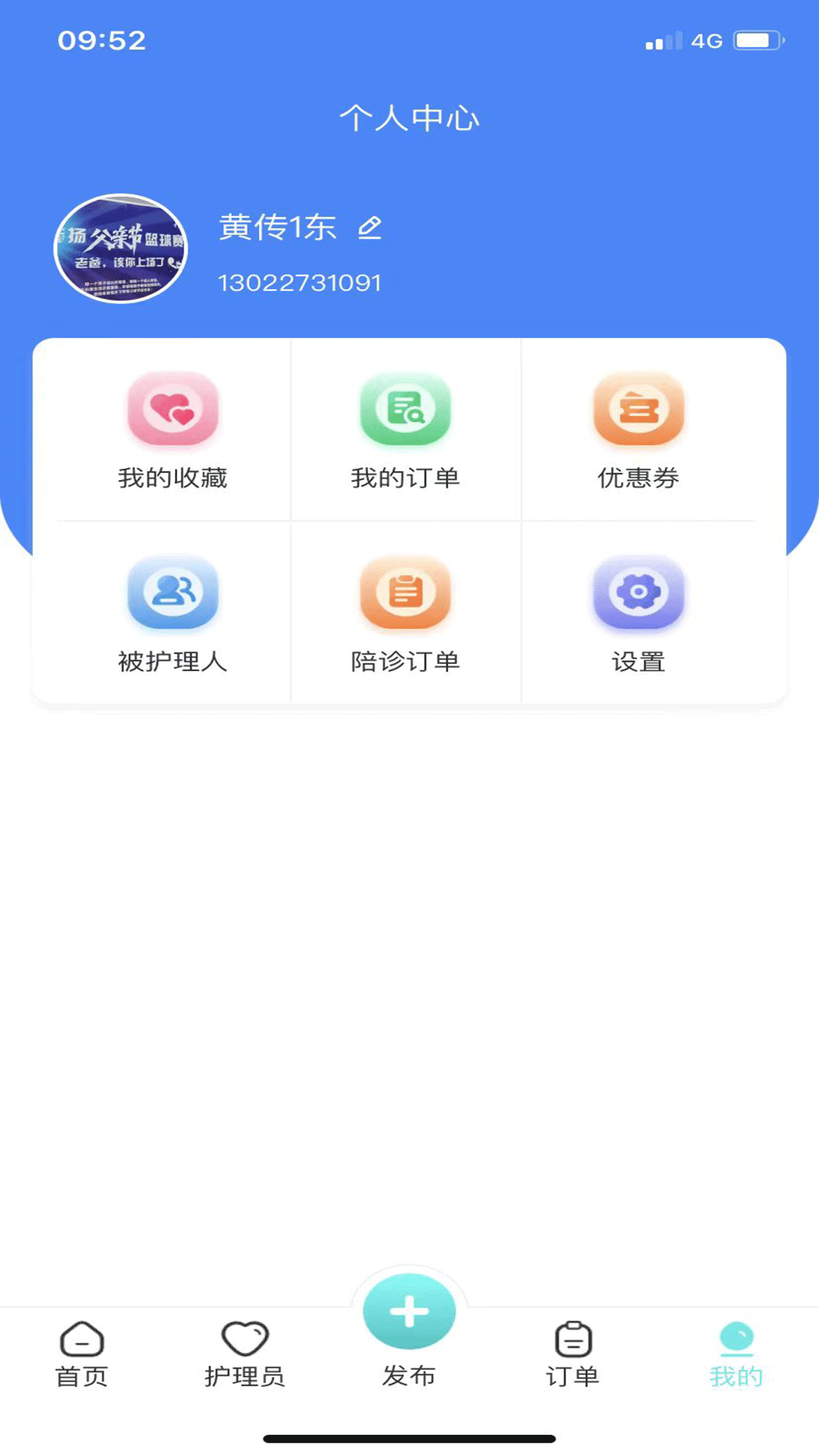The image size is (819, 1456).
Task: Open 被护理人 care recipients
Action: 173,613
